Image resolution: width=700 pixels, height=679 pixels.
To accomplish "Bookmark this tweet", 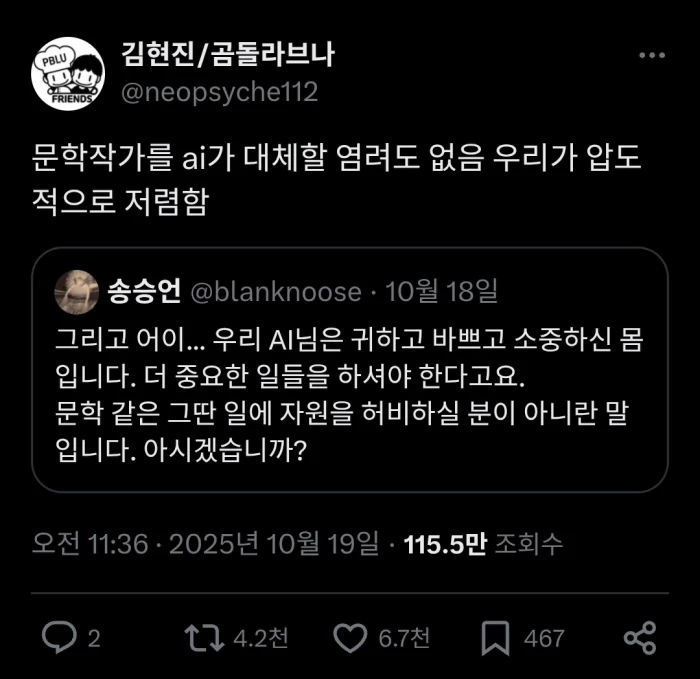I will (495, 637).
